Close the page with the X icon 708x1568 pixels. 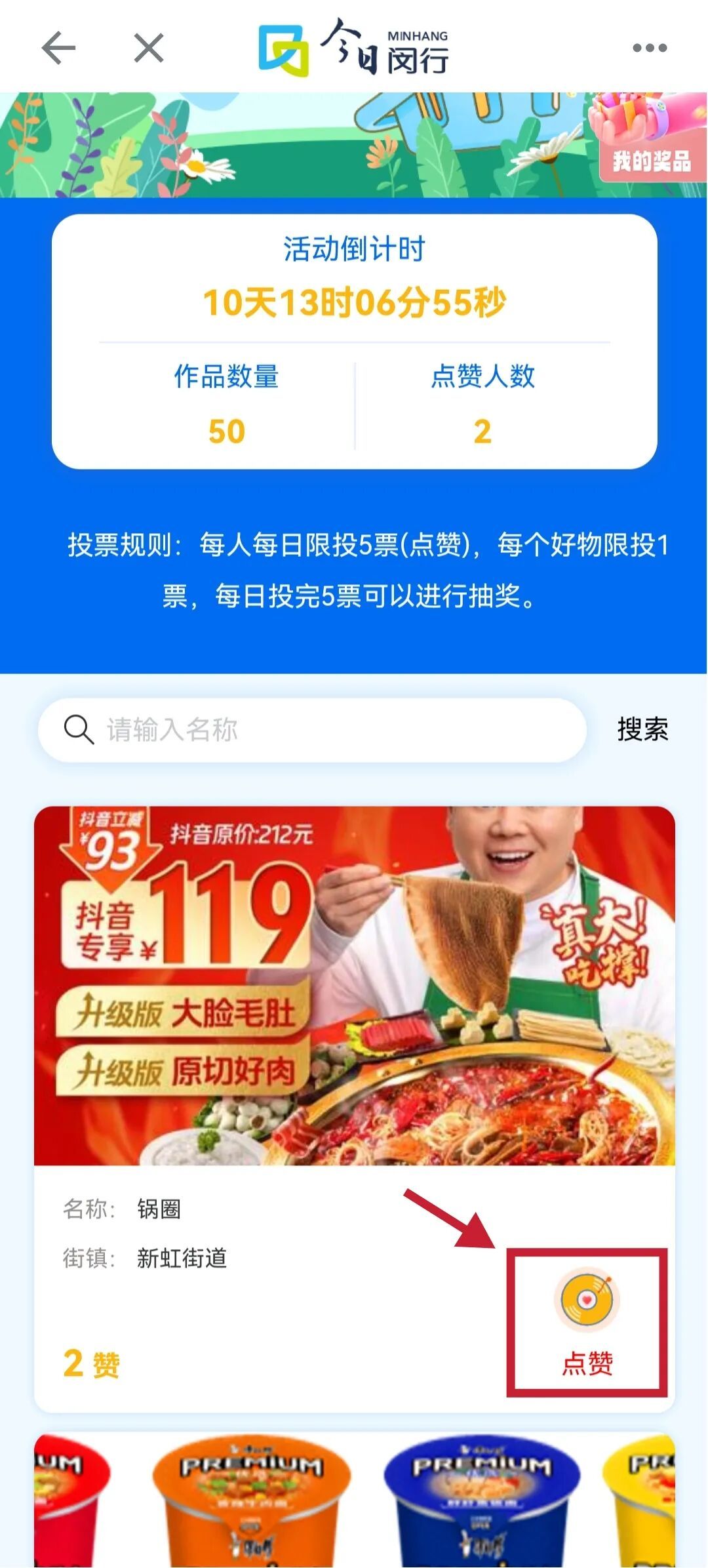coord(149,48)
